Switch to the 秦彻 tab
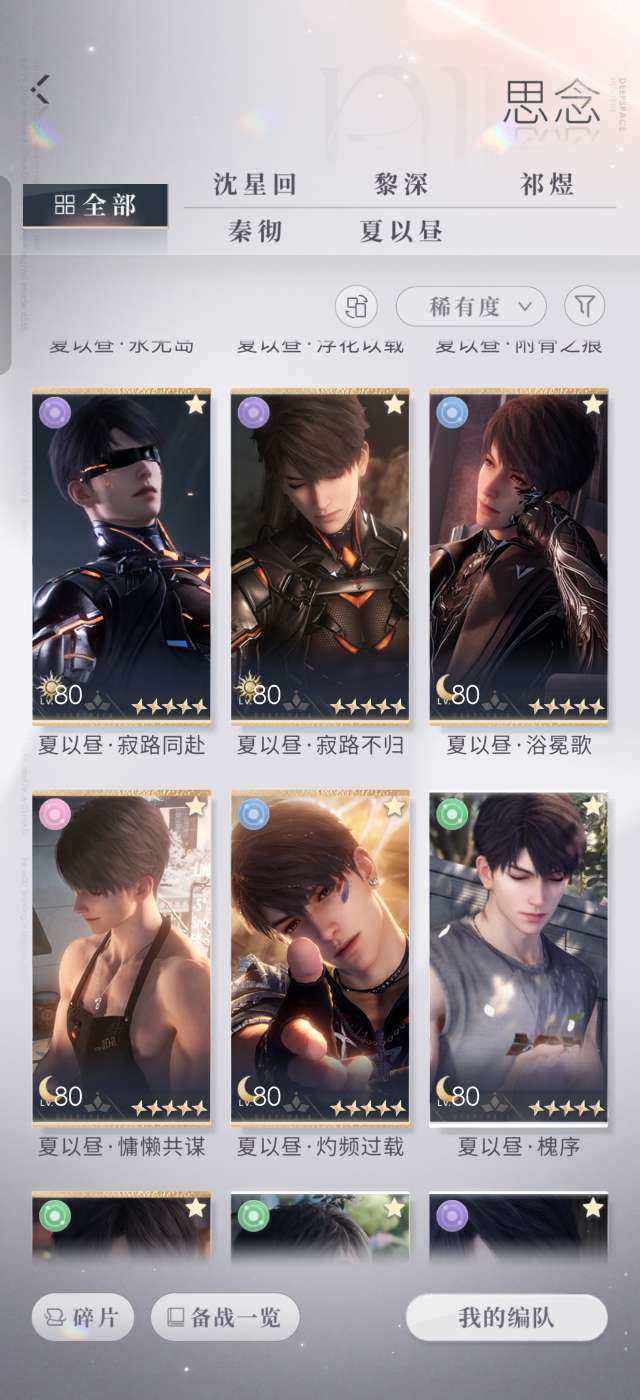The image size is (640, 1400). tap(255, 232)
